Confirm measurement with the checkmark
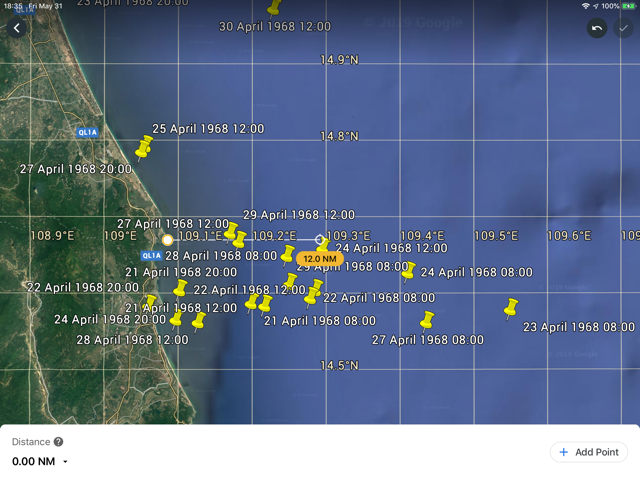 tap(623, 29)
